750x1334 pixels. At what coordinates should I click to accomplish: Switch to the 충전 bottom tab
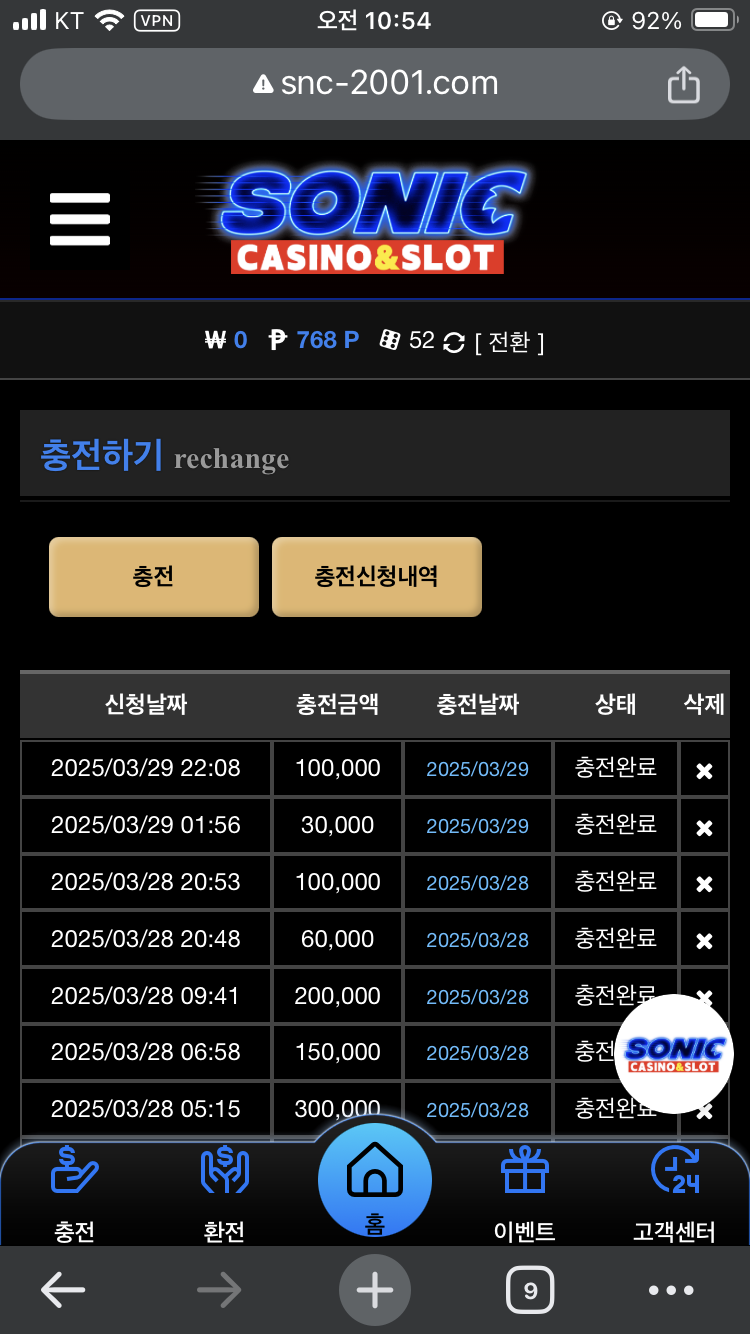pyautogui.click(x=75, y=1195)
